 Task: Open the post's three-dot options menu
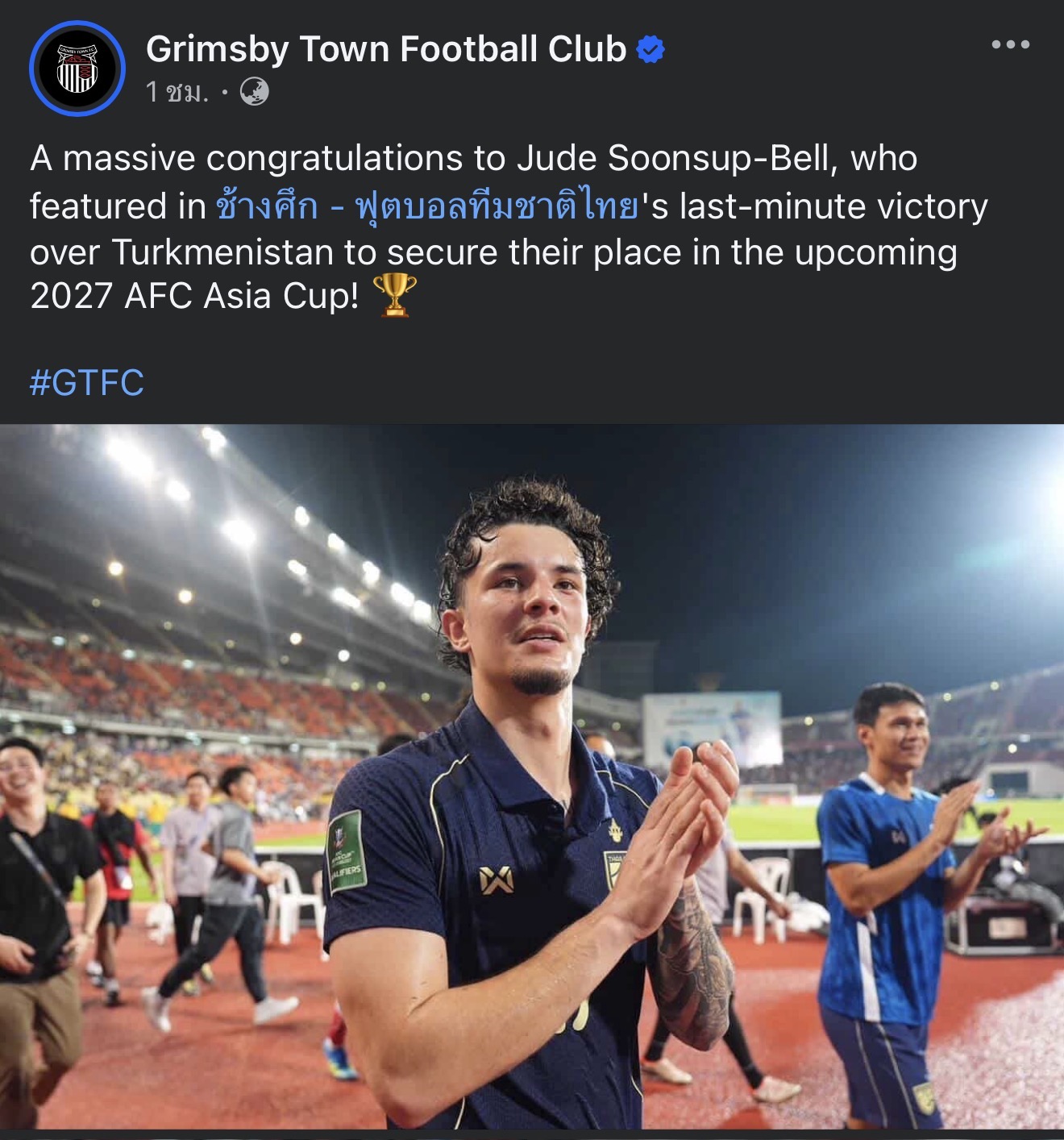coord(1010,45)
